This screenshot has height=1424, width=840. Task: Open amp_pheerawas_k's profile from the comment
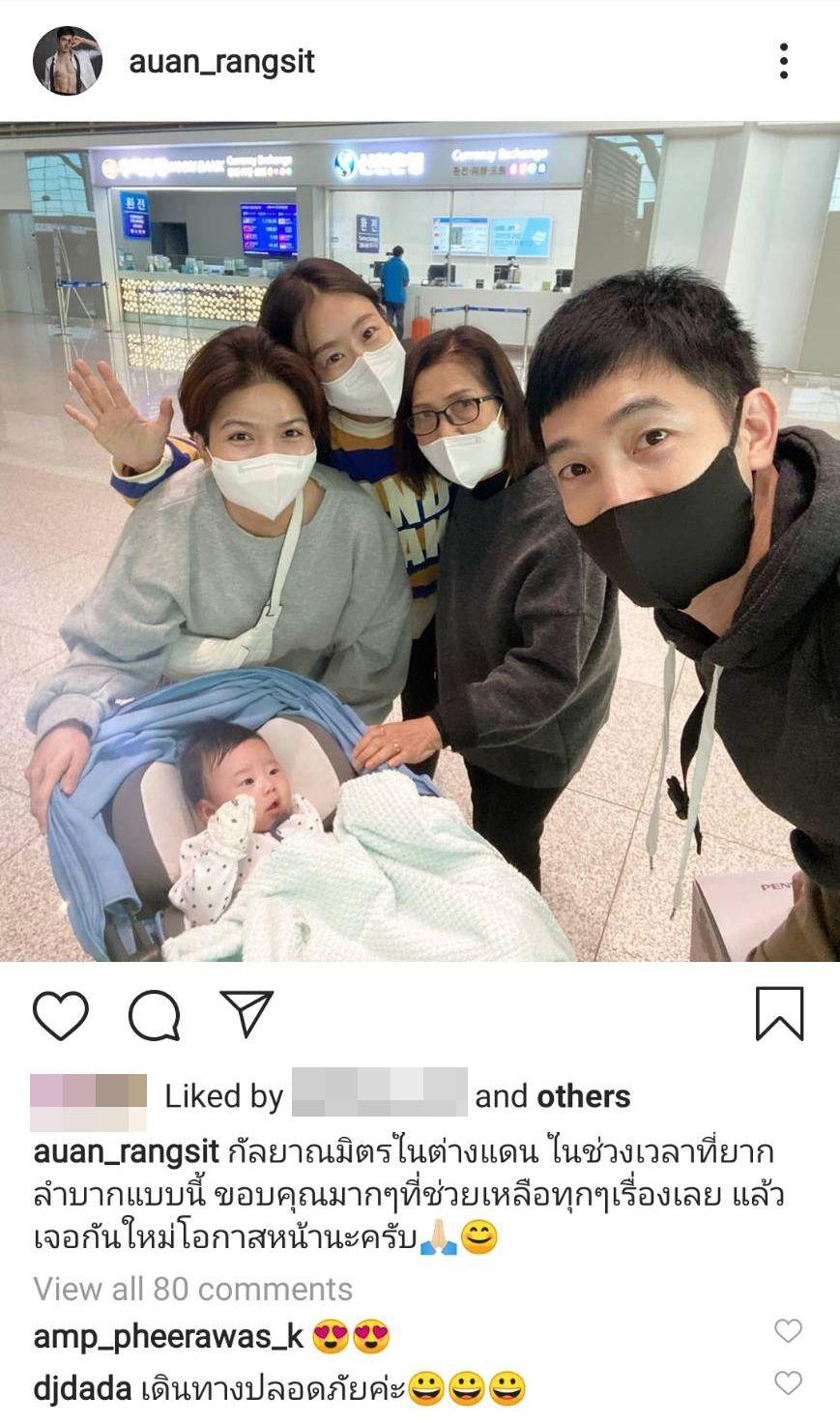168,1337
